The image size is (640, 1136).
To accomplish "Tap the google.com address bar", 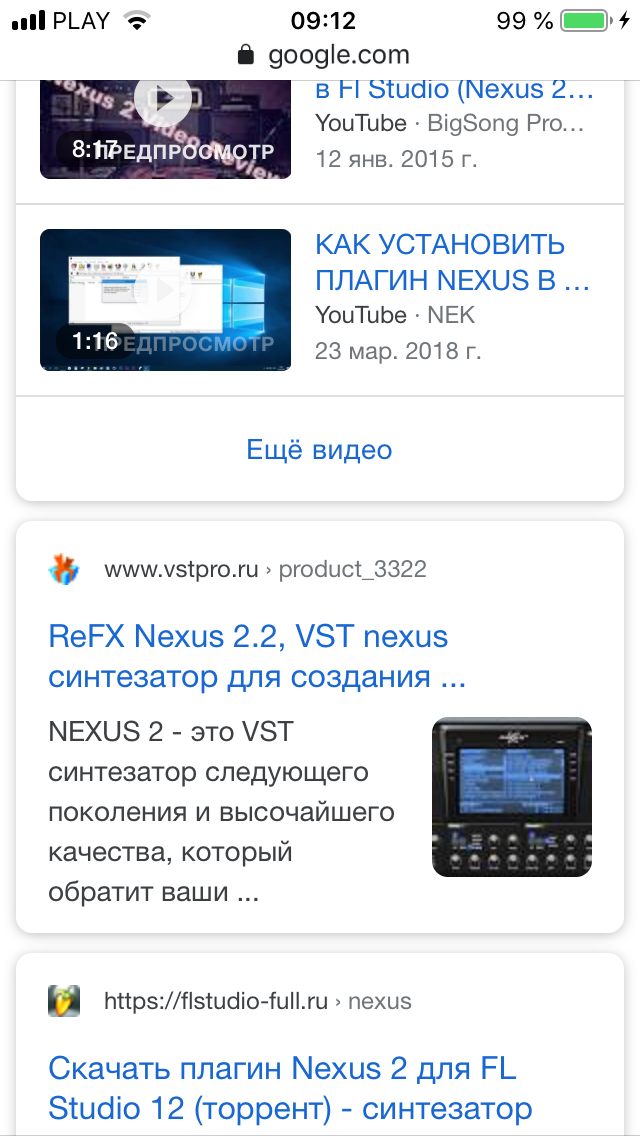I will 320,55.
